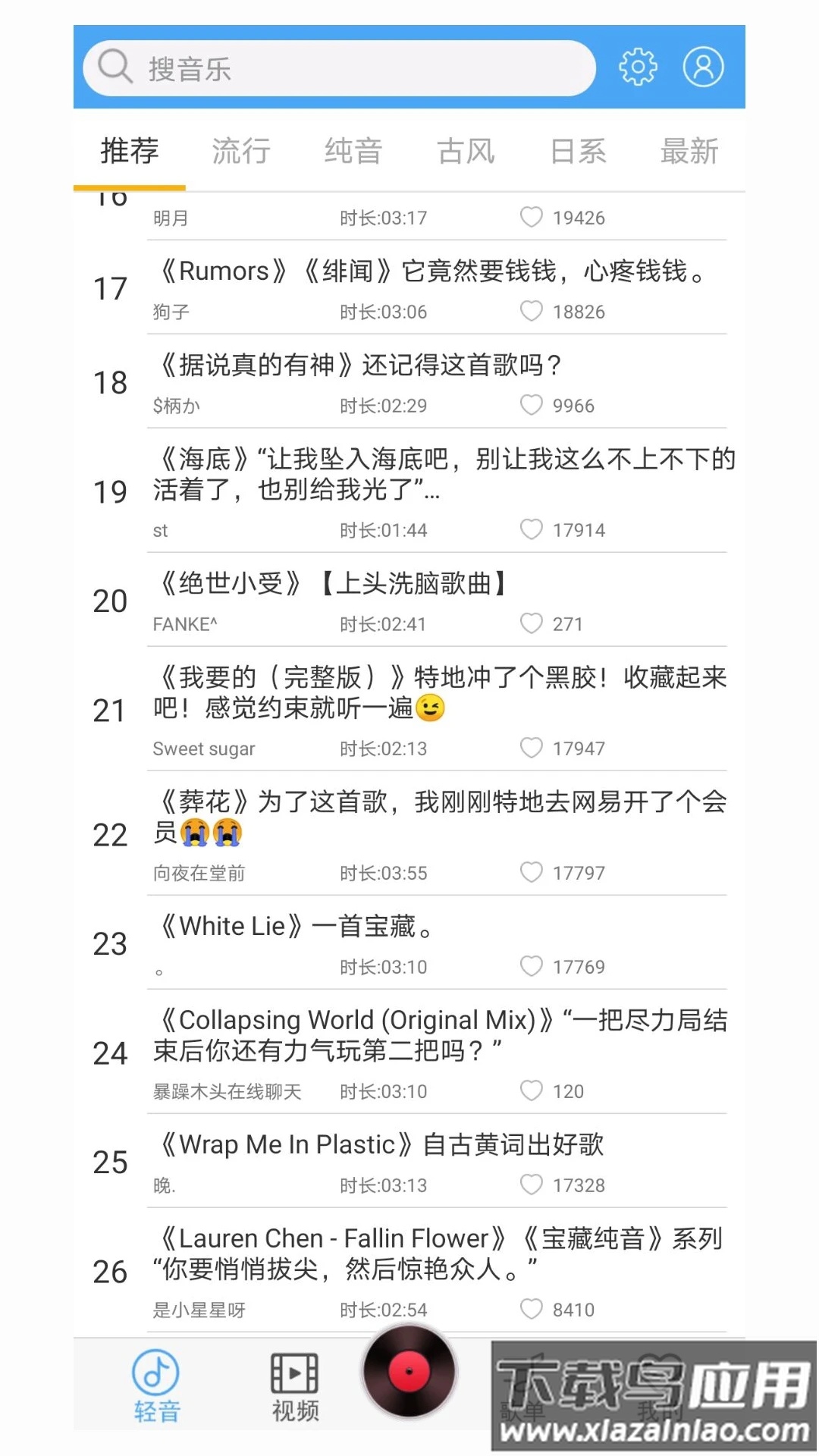This screenshot has width=819, height=1456.
Task: Switch to the 流行 tab
Action: 241,151
